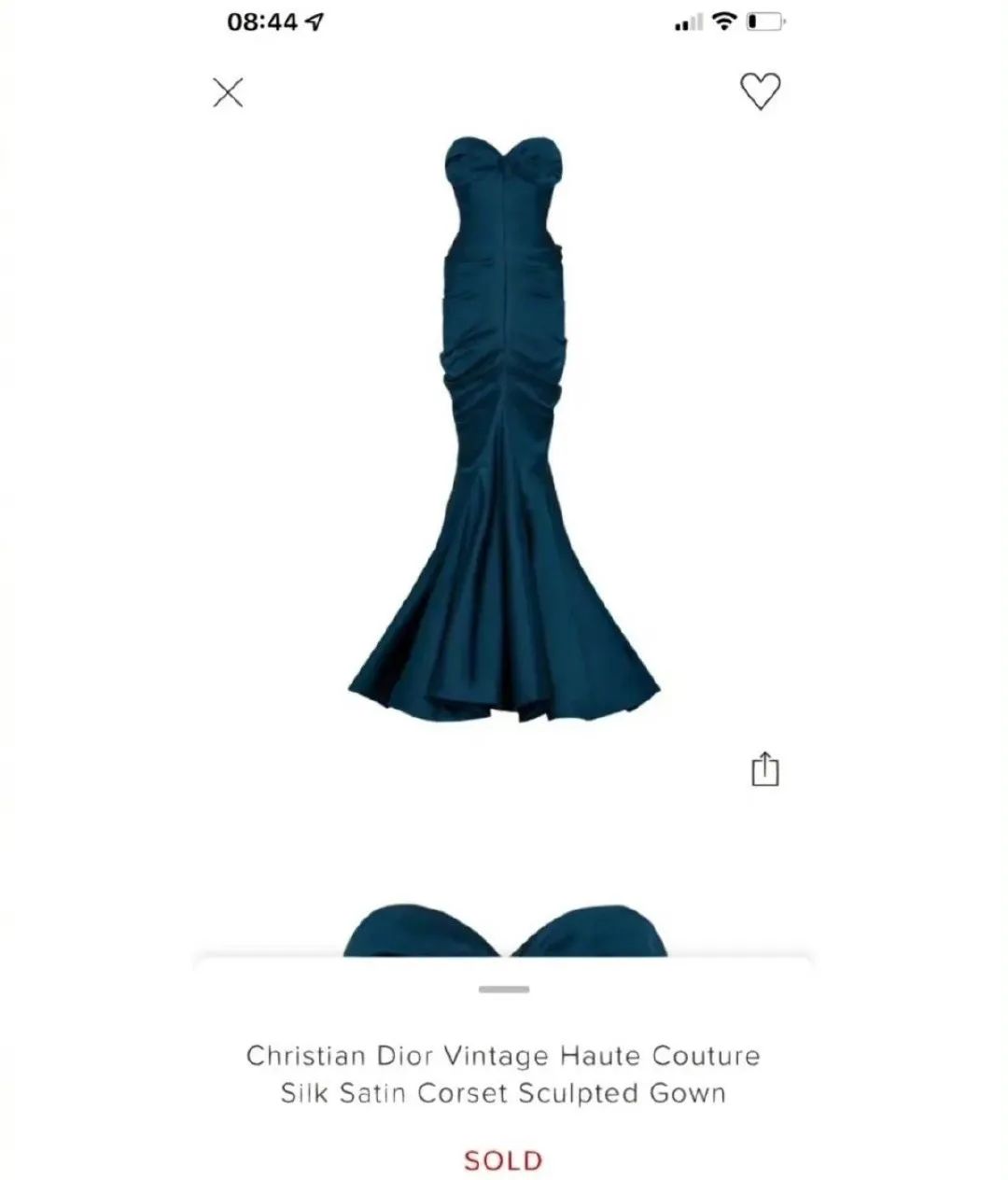This screenshot has width=1008, height=1180.
Task: Favorite the Christian Dior gown
Action: pos(760,91)
